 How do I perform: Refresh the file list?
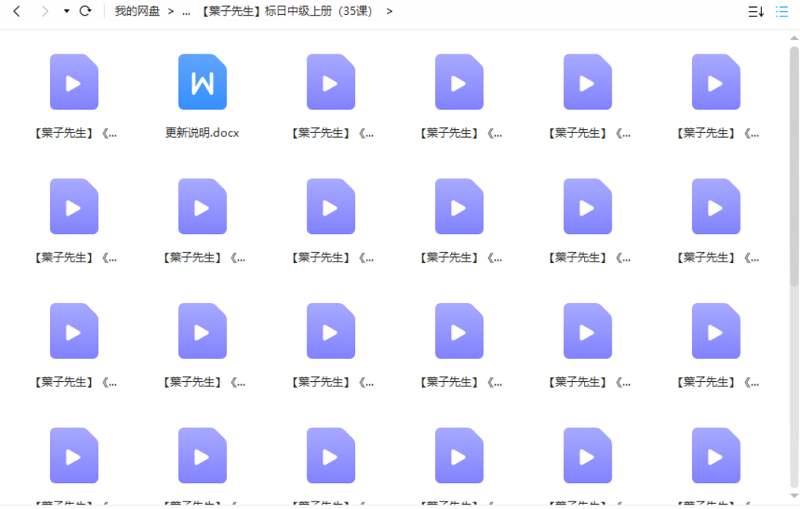(x=85, y=11)
